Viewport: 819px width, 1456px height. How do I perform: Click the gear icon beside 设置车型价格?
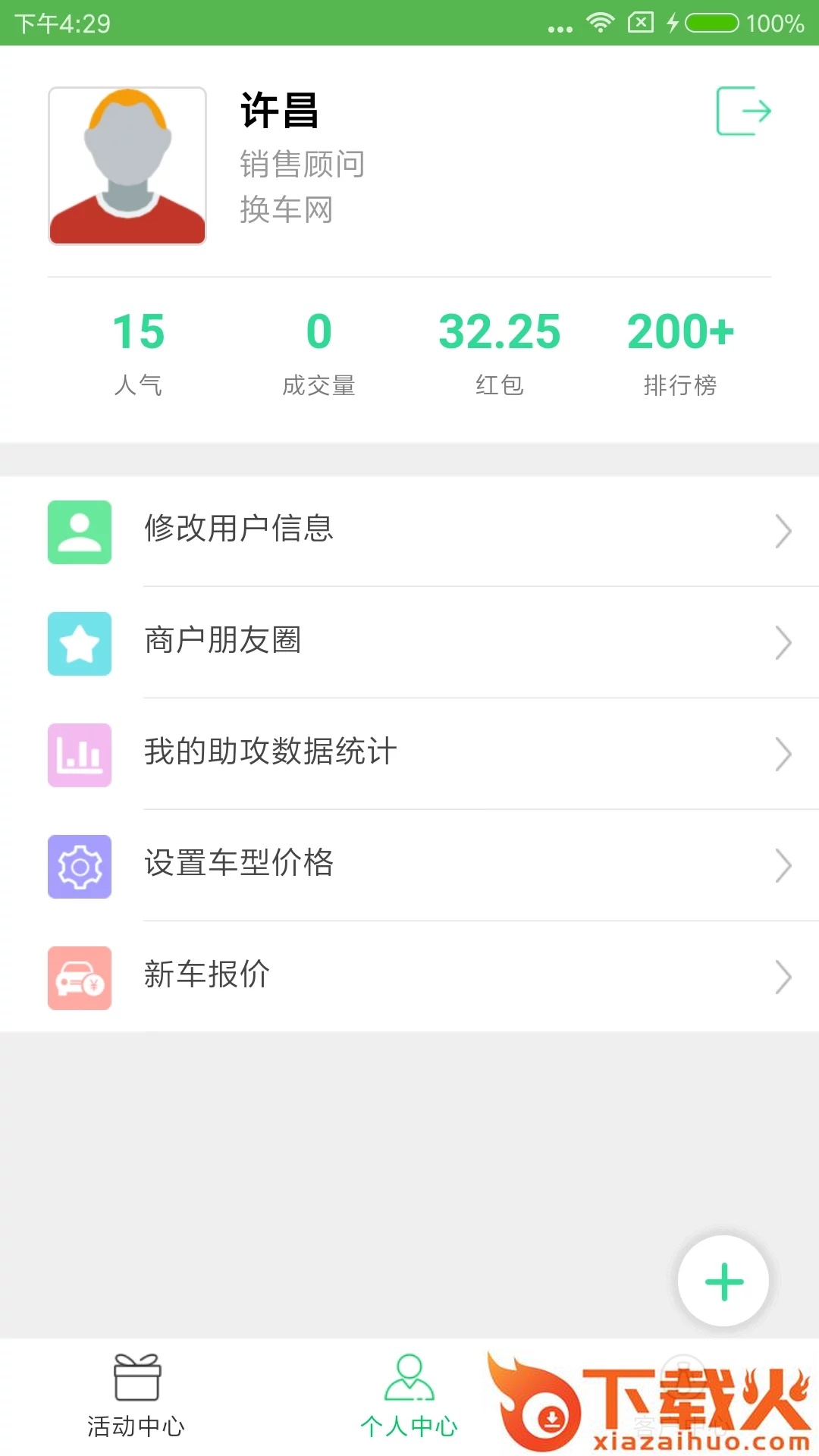click(79, 866)
